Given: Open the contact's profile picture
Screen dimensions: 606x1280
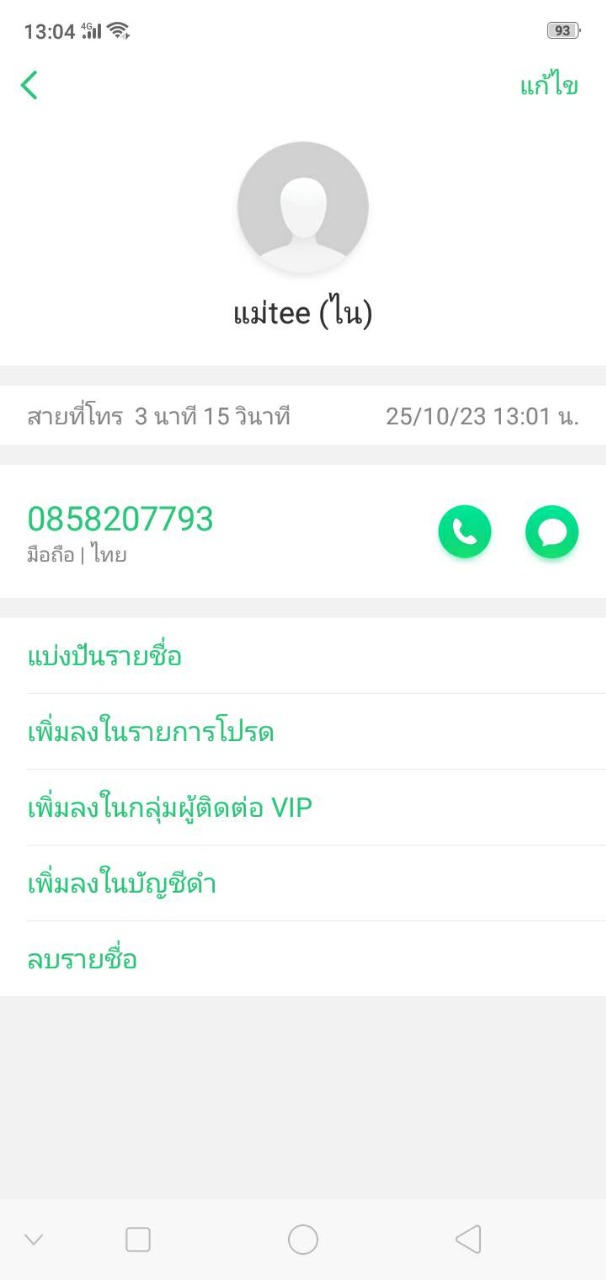Looking at the screenshot, I should (x=303, y=207).
